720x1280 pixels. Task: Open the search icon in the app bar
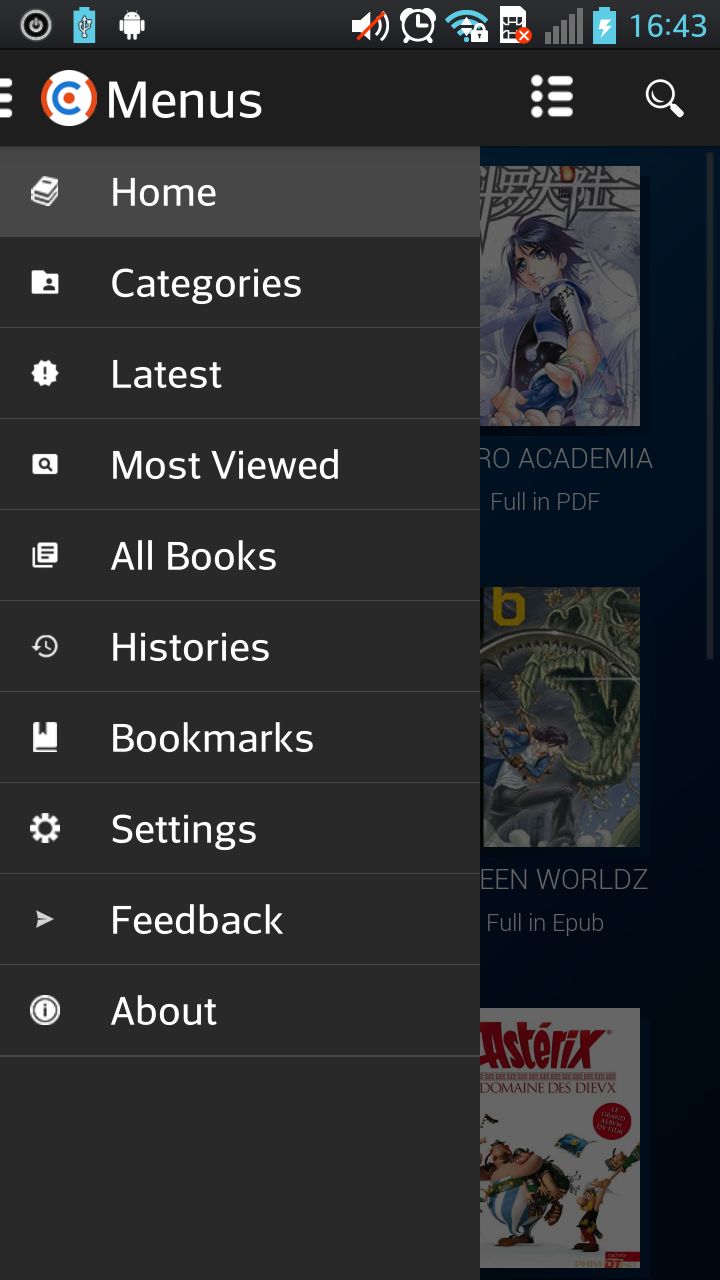click(x=664, y=98)
